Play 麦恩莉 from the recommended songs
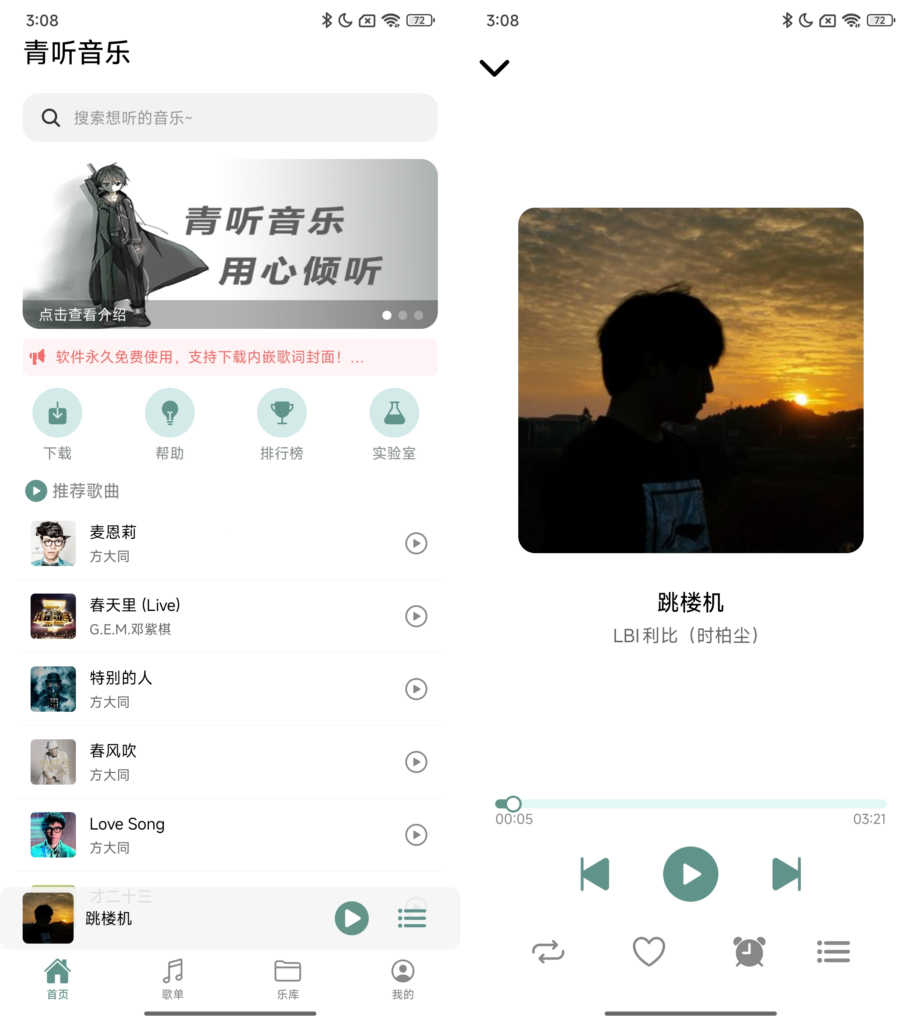This screenshot has height=1024, width=921. pyautogui.click(x=416, y=543)
